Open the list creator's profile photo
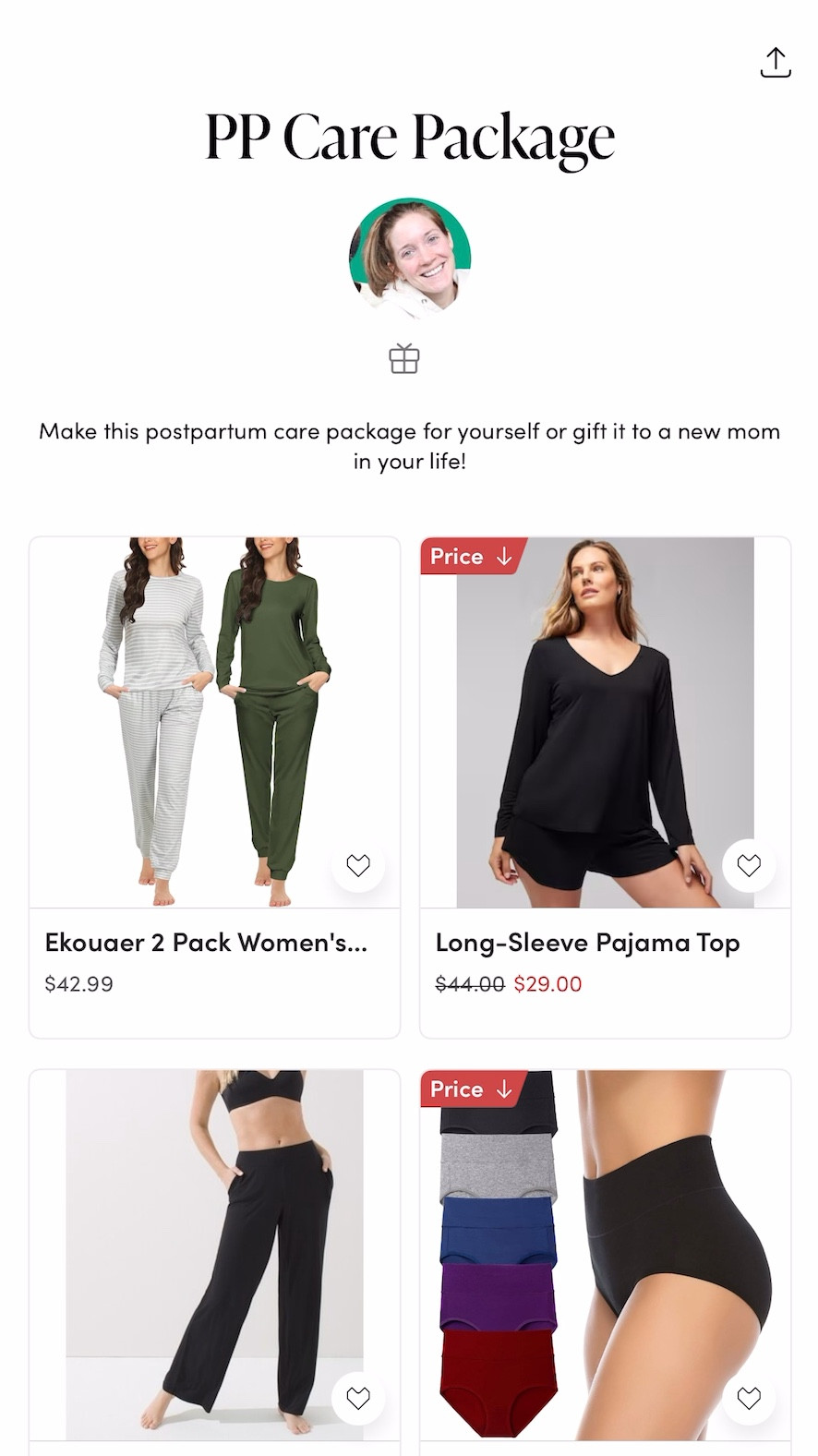The image size is (818, 1456). tap(409, 259)
